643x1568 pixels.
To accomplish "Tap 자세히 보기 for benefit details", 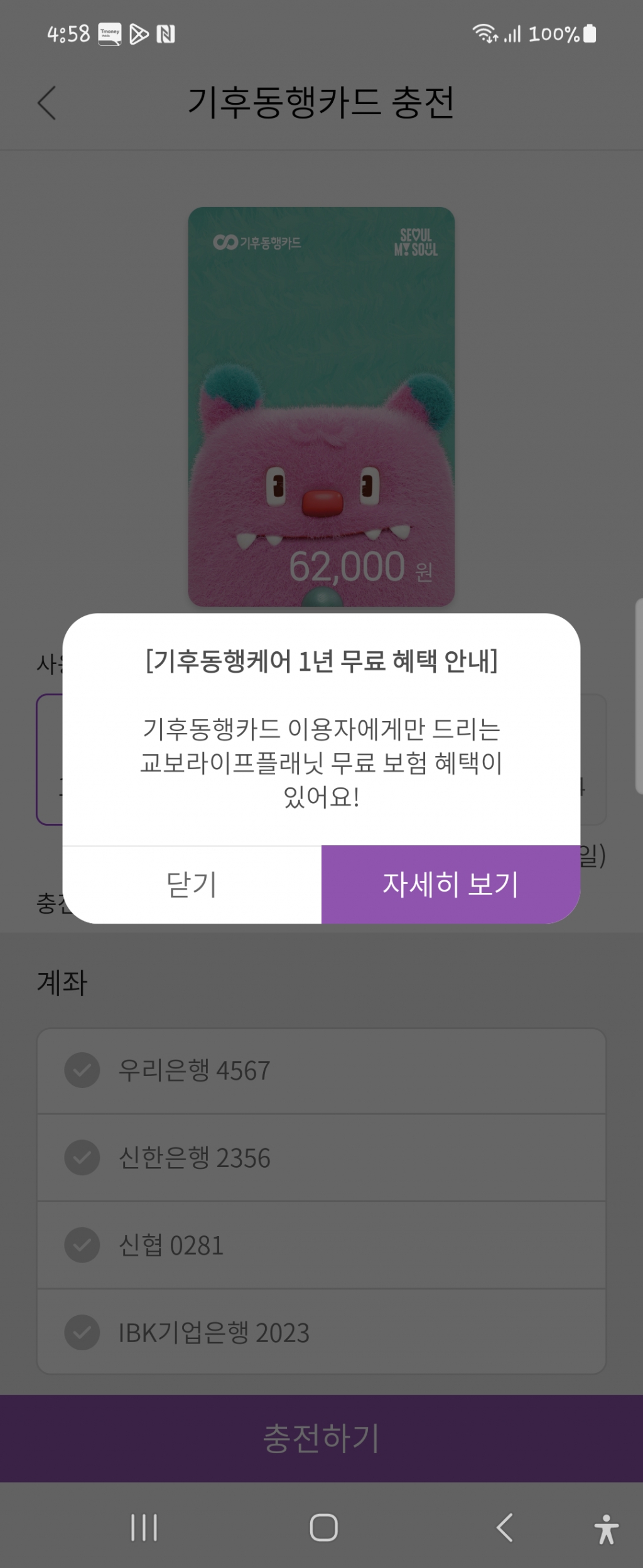I will coord(450,885).
